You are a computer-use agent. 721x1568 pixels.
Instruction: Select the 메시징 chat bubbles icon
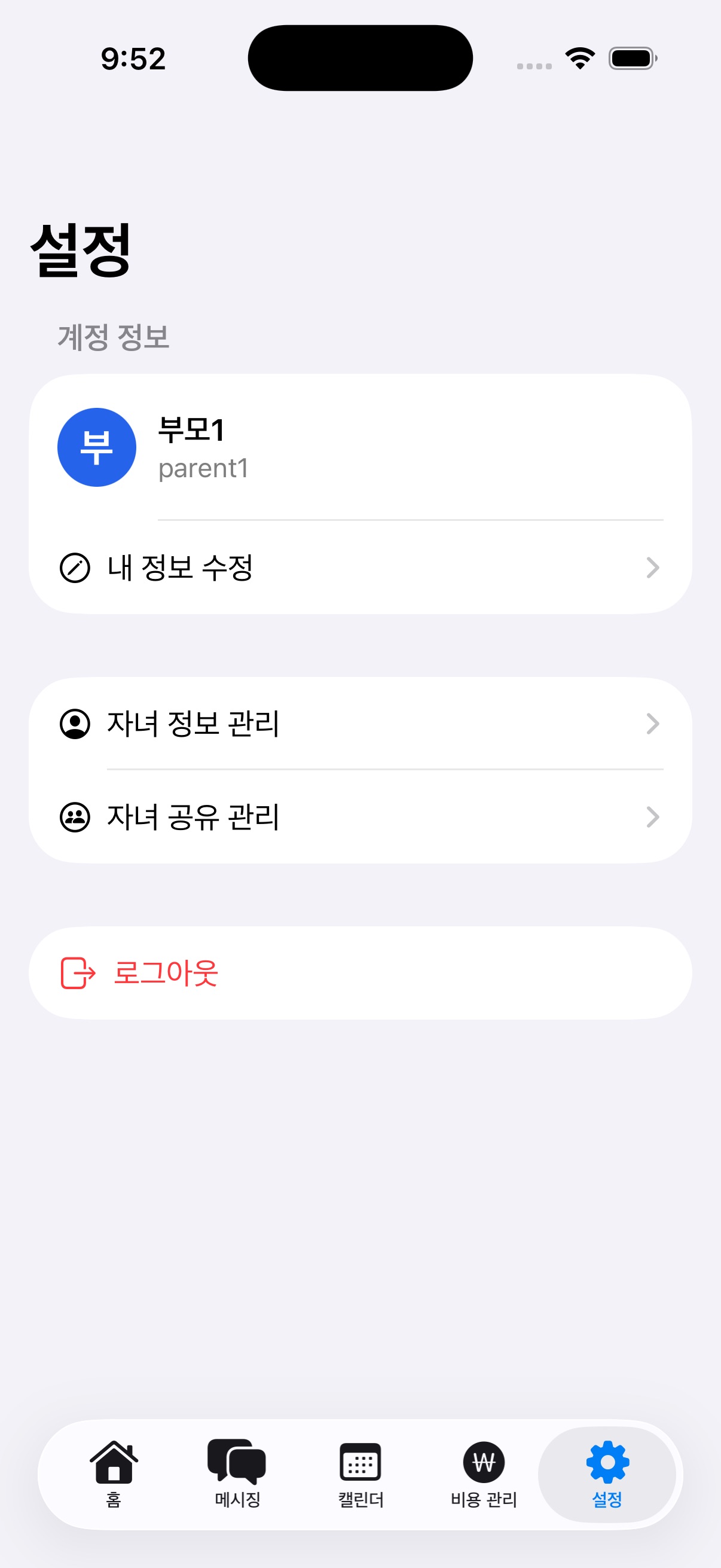click(x=237, y=1461)
